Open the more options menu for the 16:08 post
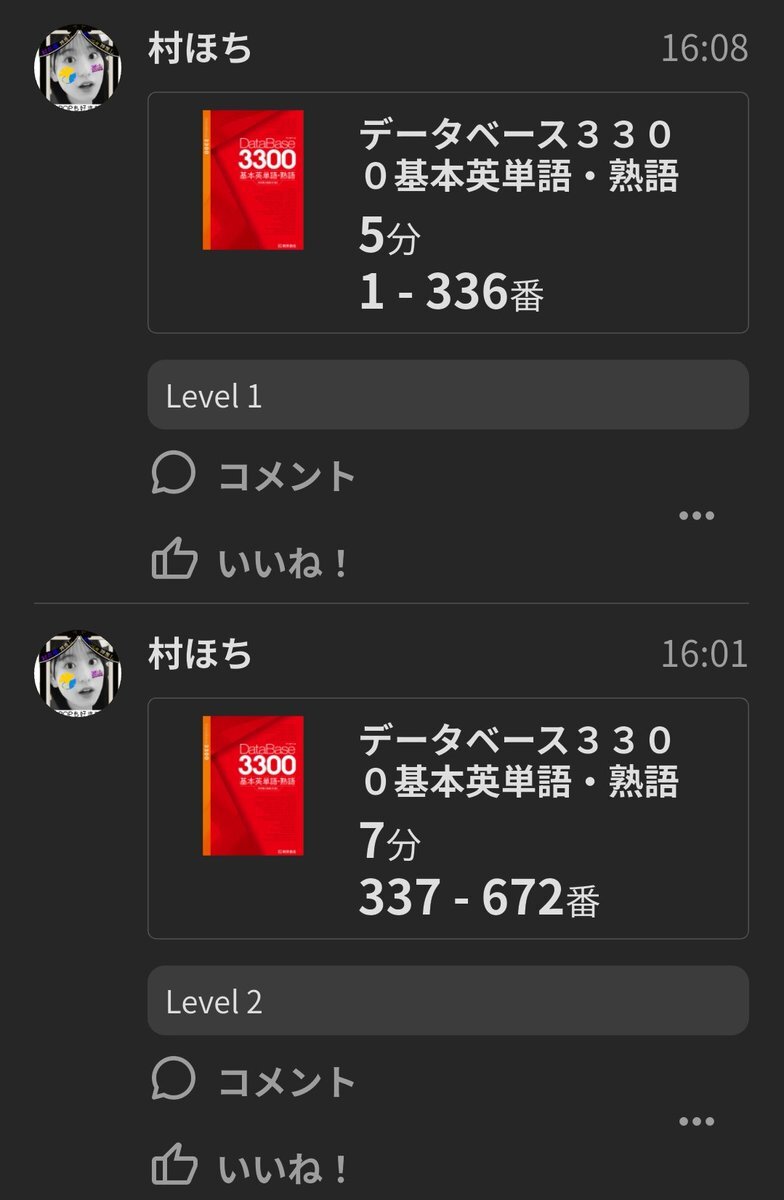Screen dimensions: 784x1200 pos(696,516)
